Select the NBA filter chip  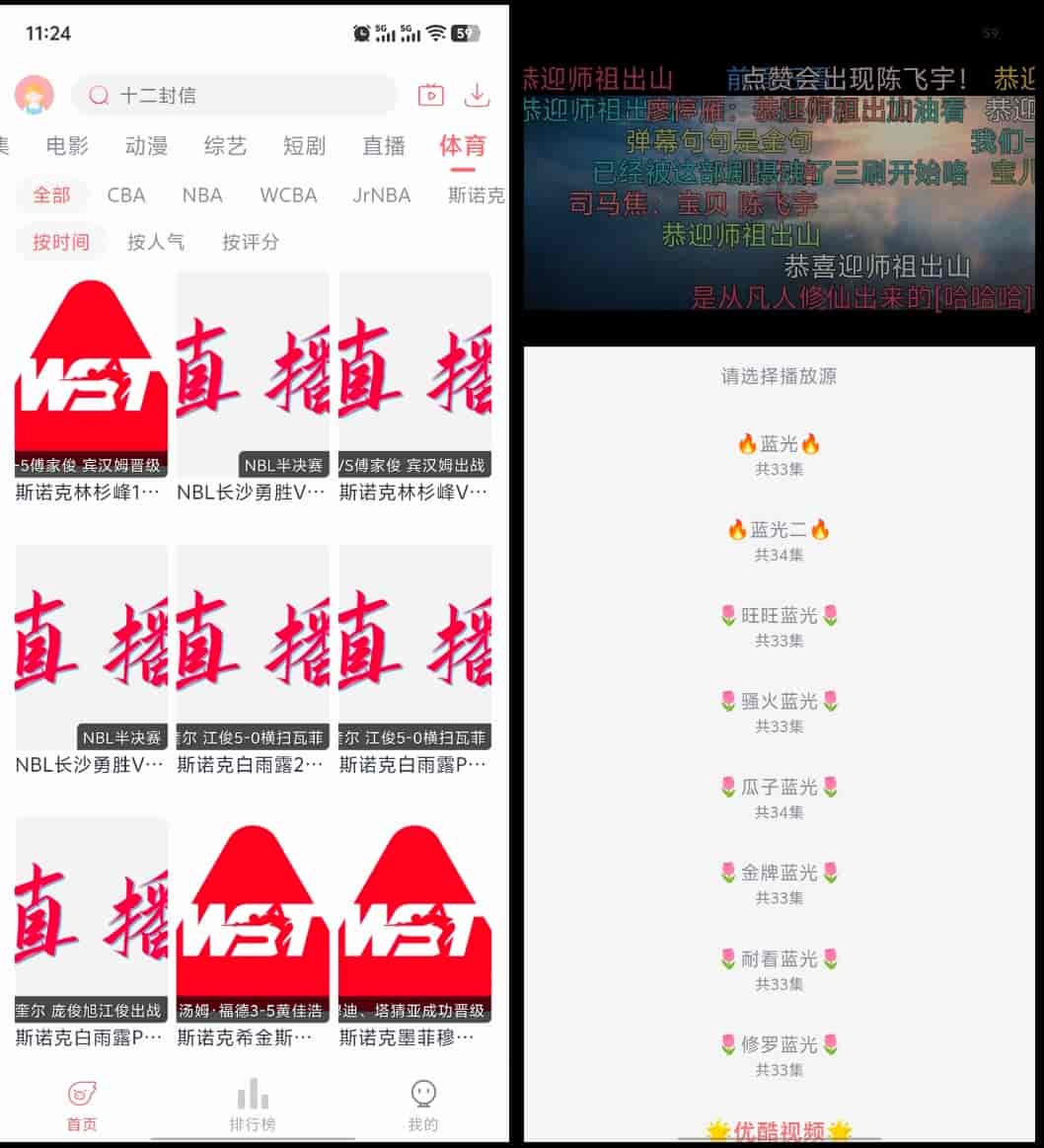(x=202, y=195)
